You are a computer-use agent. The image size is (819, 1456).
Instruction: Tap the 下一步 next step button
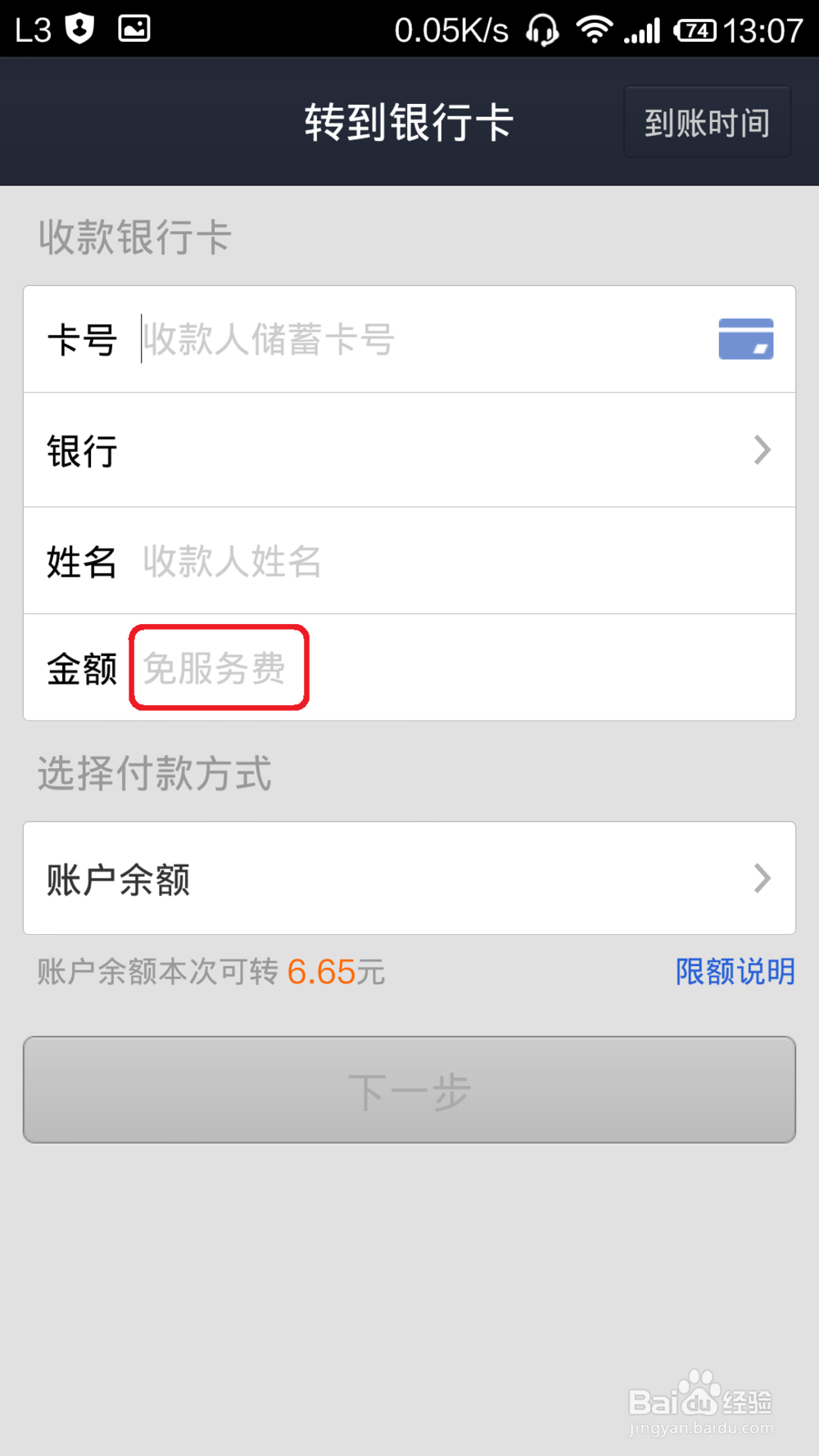click(x=409, y=1089)
